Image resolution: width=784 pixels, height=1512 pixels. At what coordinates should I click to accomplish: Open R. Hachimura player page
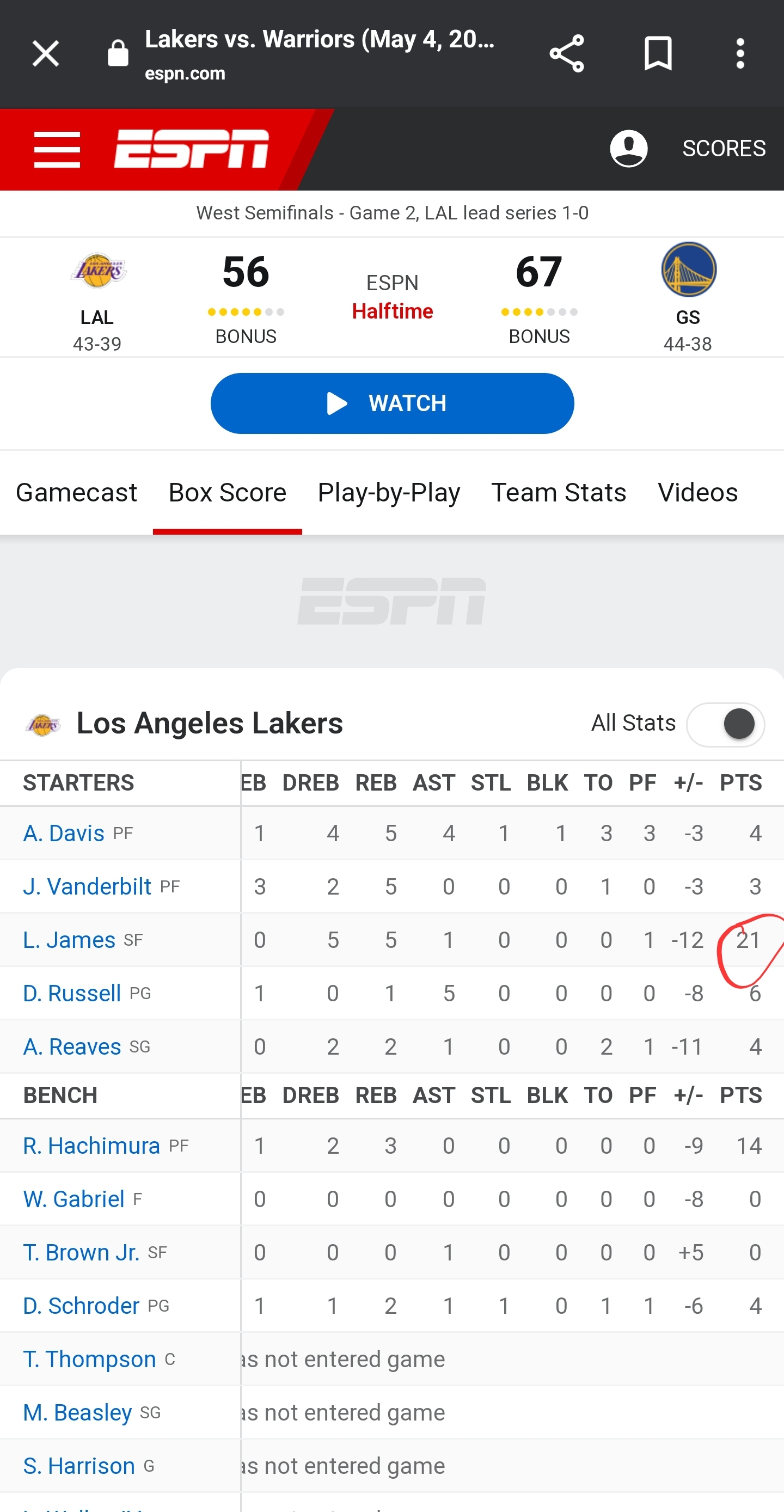tap(91, 1146)
